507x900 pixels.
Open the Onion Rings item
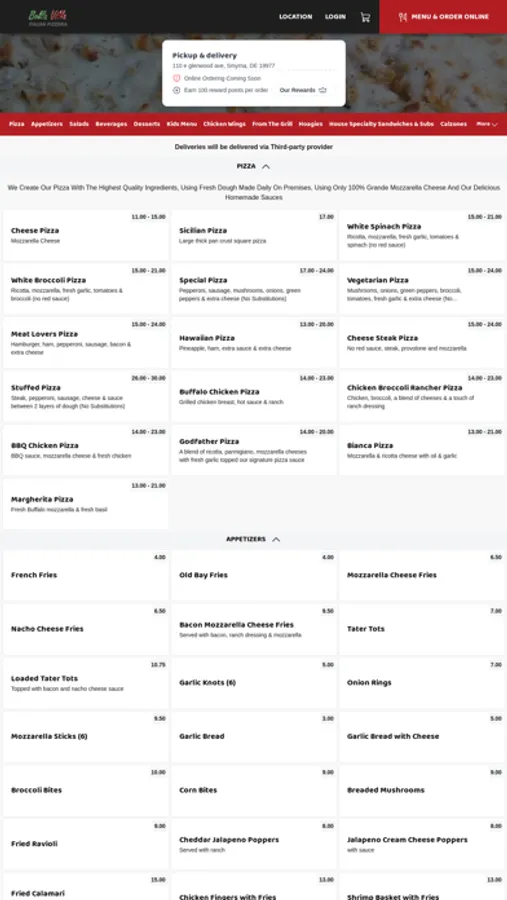[422, 683]
